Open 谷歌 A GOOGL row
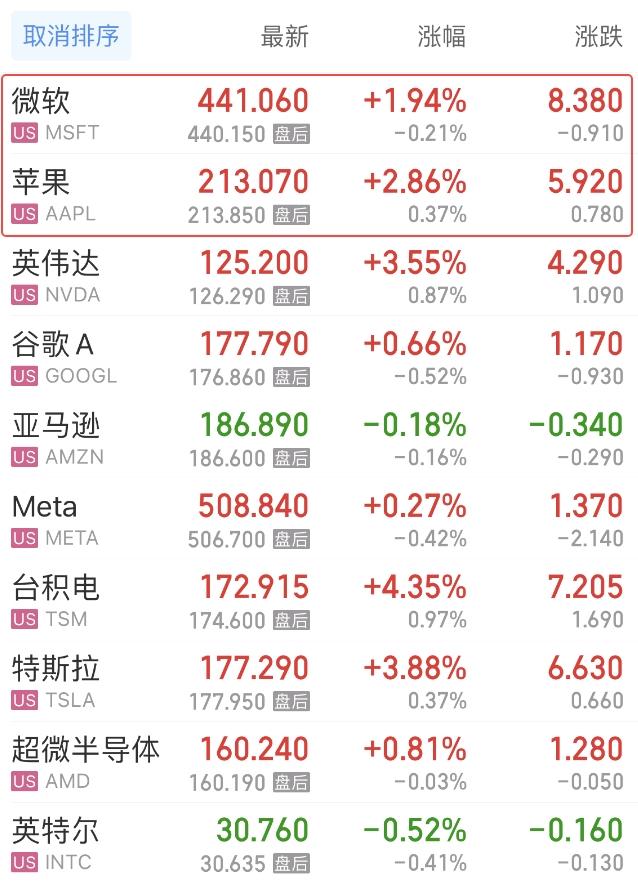Viewport: 638px width, 888px height. pyautogui.click(x=60, y=358)
